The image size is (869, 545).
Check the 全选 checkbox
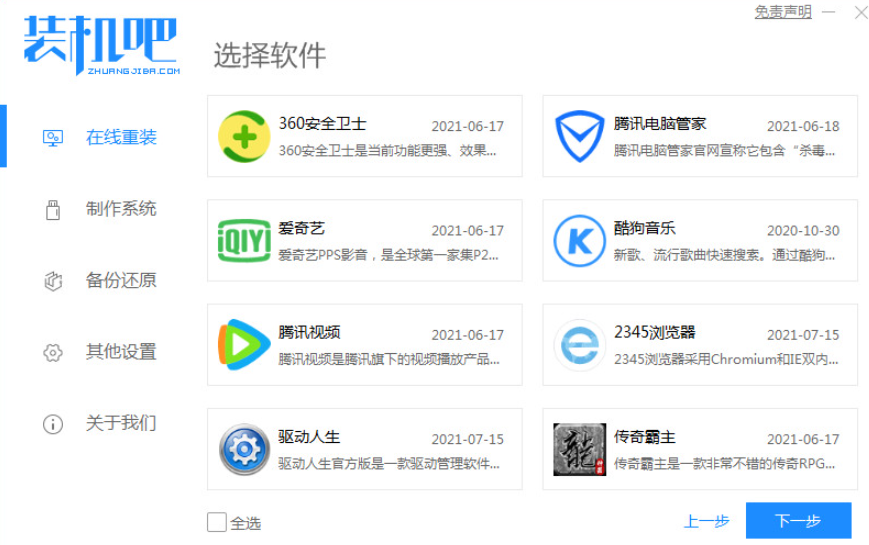(x=217, y=522)
